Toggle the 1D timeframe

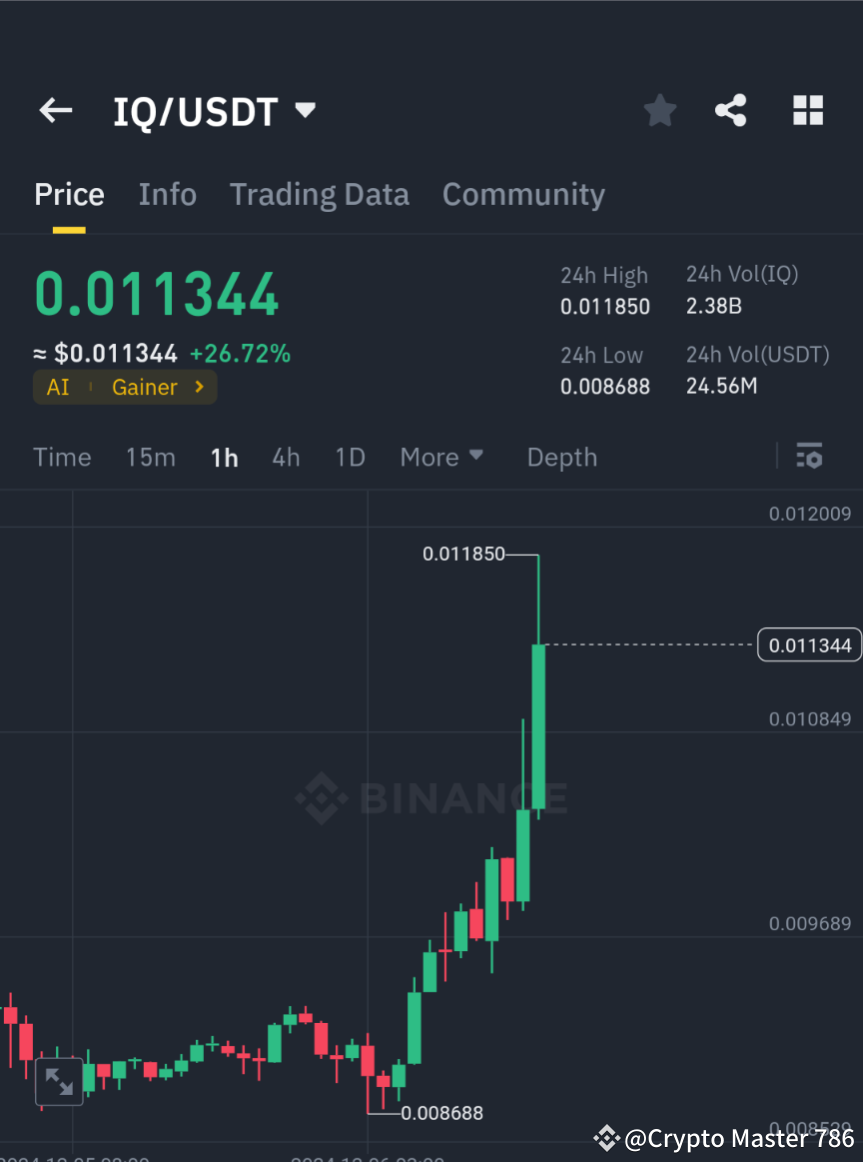350,457
